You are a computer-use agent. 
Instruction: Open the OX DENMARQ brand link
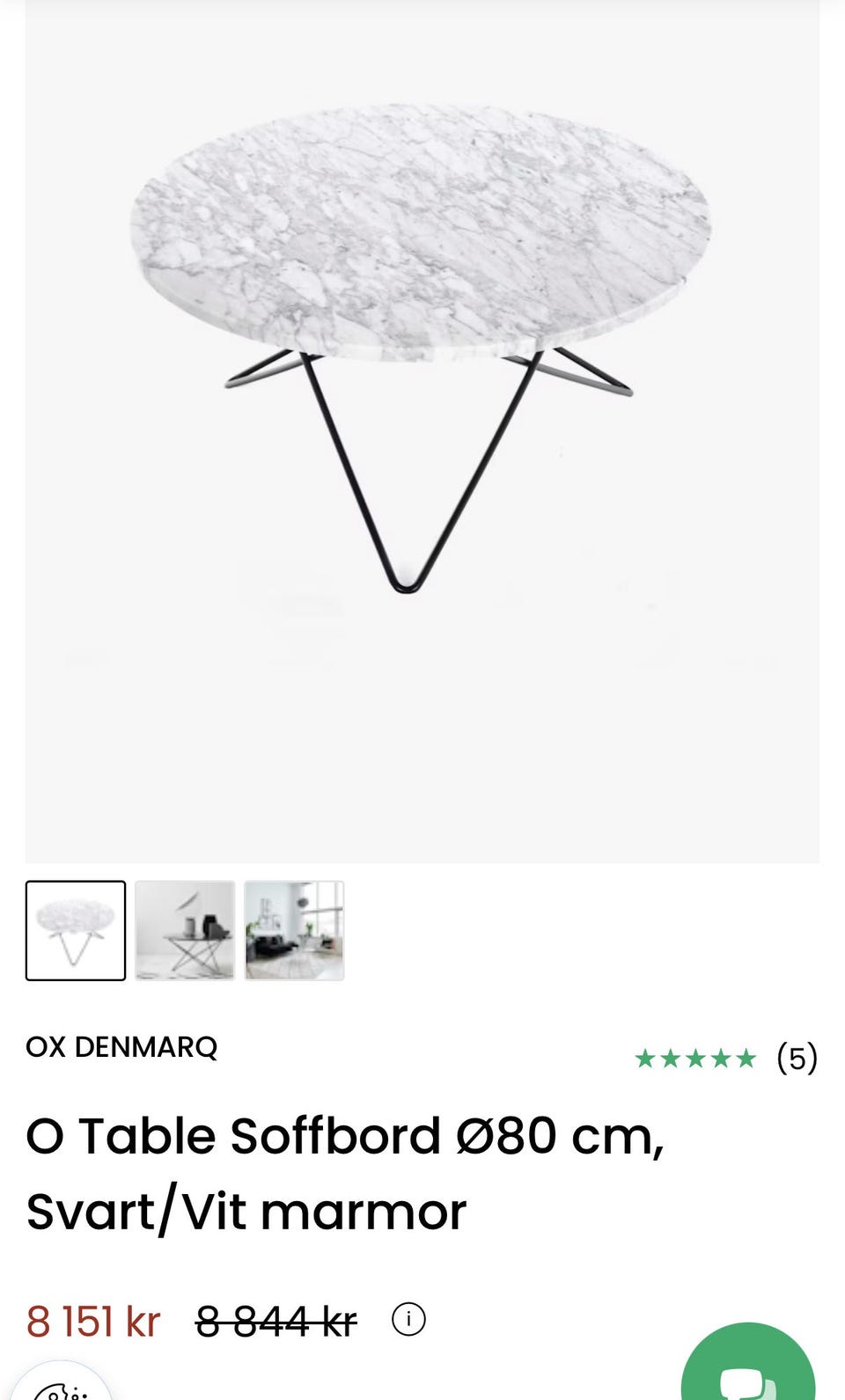121,1046
